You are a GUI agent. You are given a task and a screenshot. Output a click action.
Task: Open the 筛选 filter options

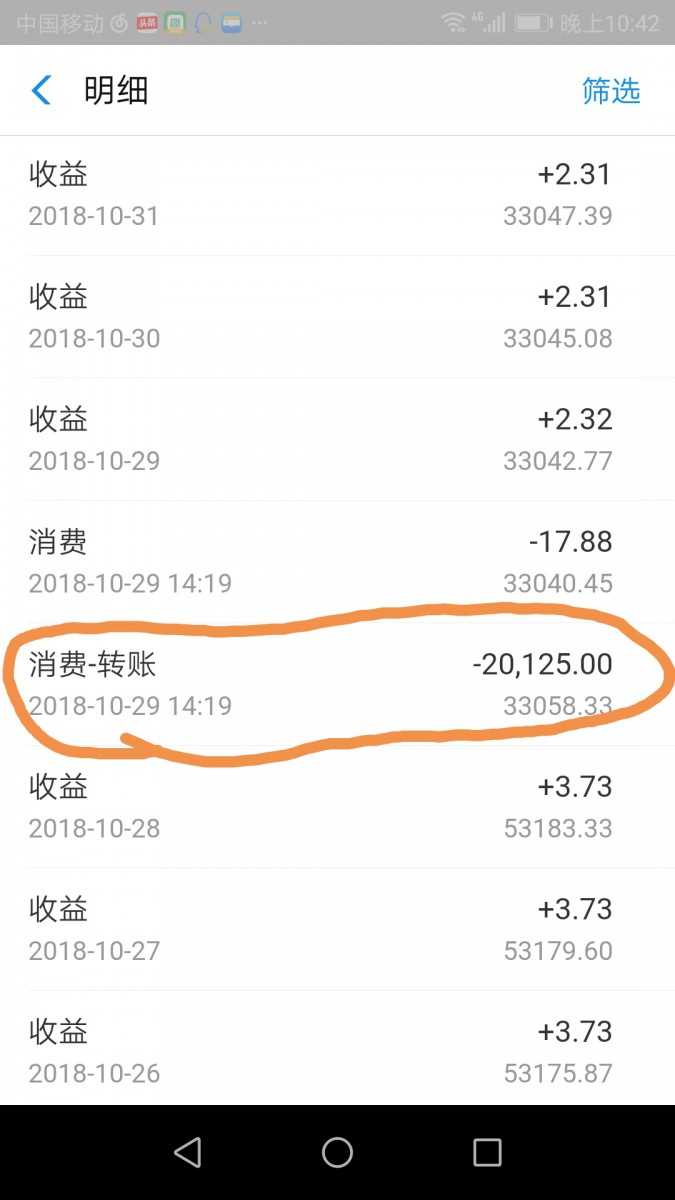(610, 91)
